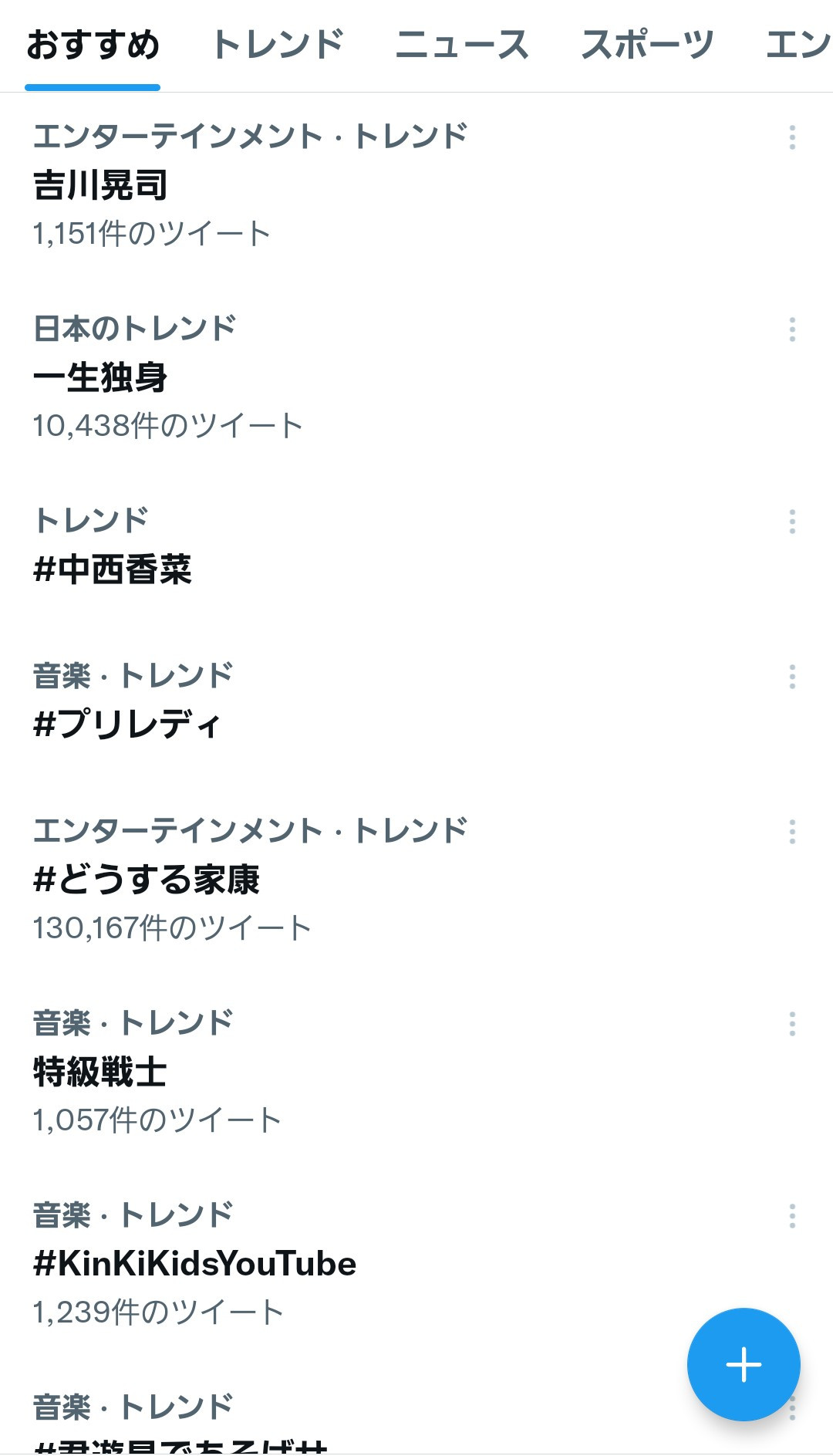Open more options for #中西香菜
833x1456 pixels.
(x=792, y=522)
